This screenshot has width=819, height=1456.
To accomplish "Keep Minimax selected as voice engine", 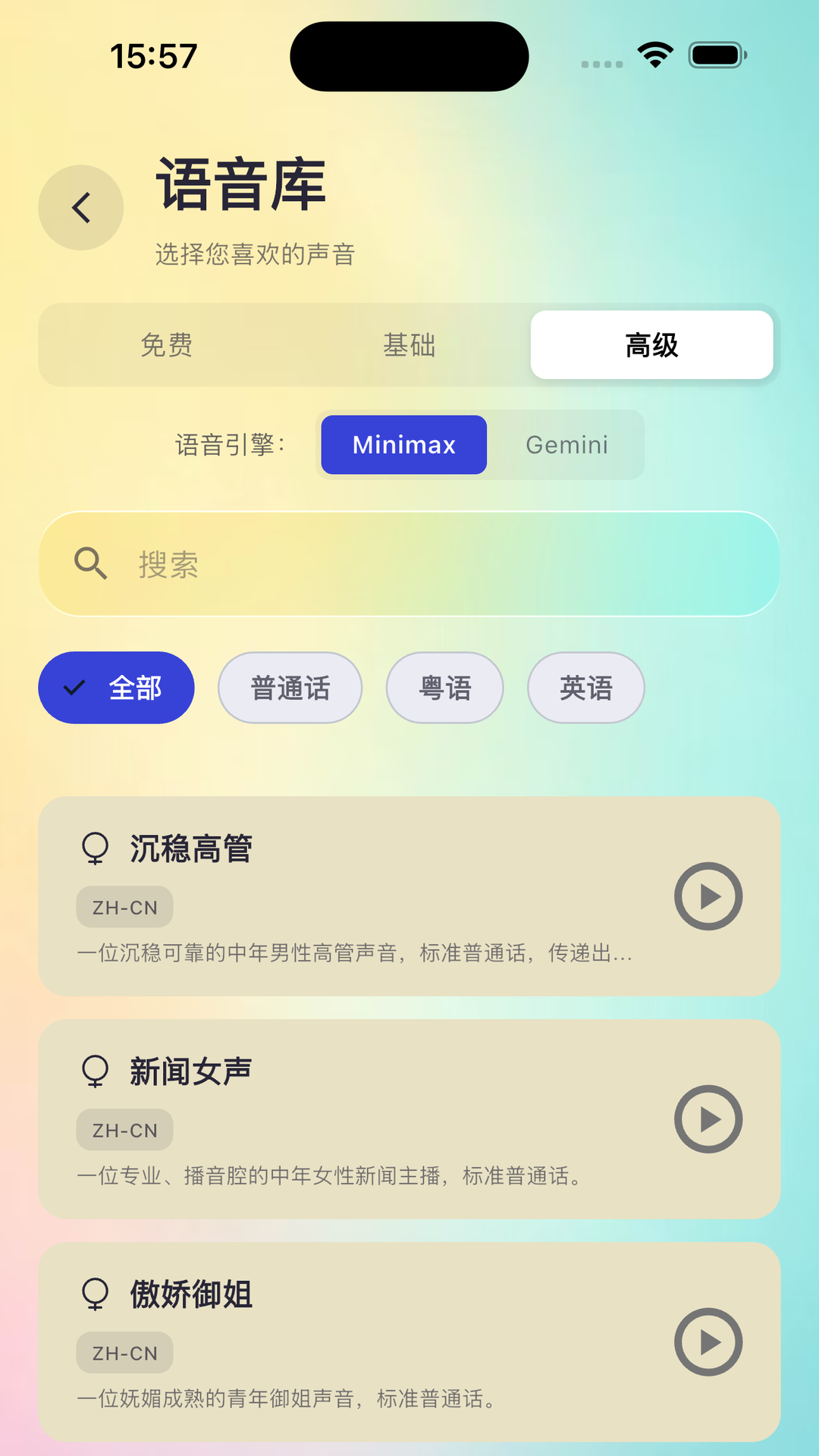I will coord(403,445).
